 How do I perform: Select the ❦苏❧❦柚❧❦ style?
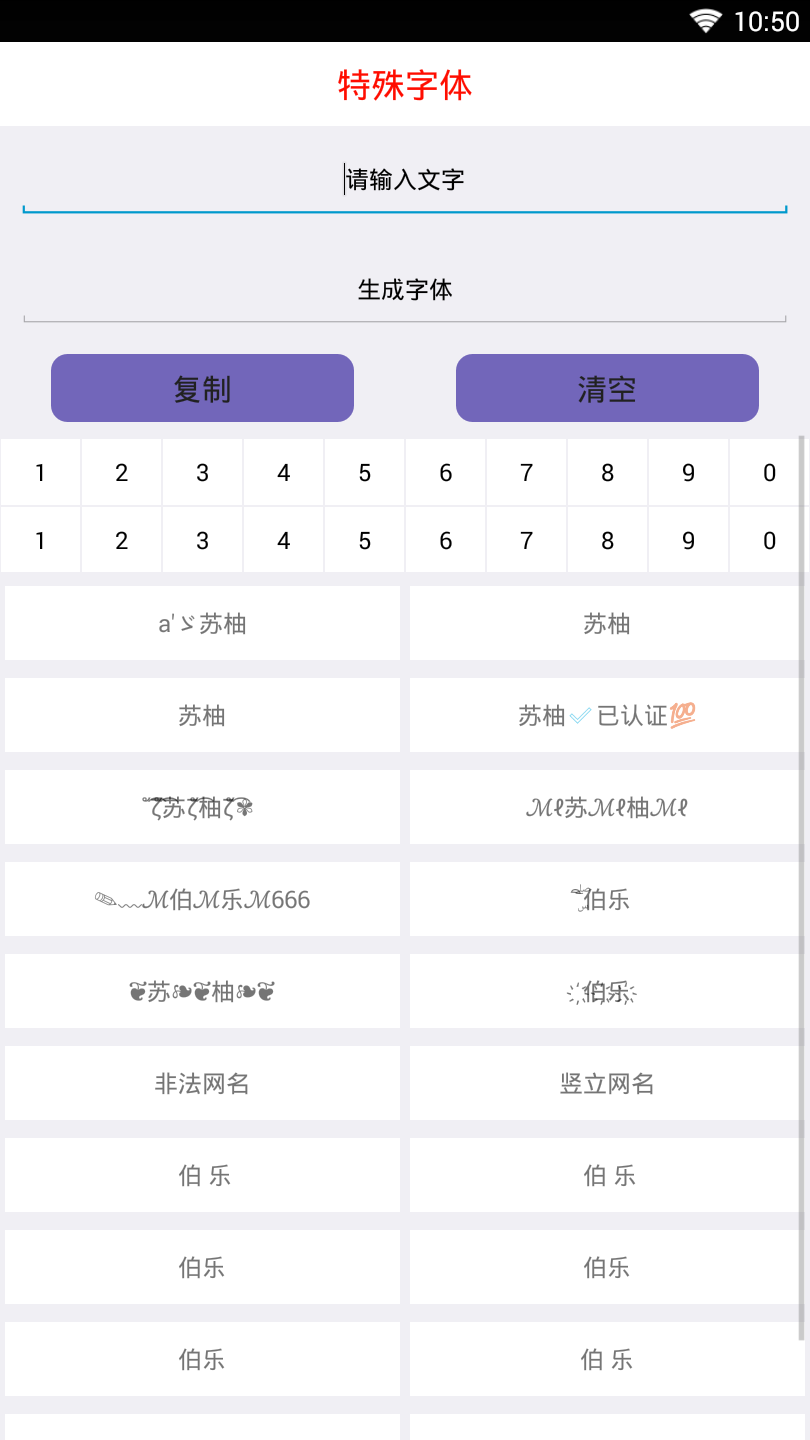point(202,992)
